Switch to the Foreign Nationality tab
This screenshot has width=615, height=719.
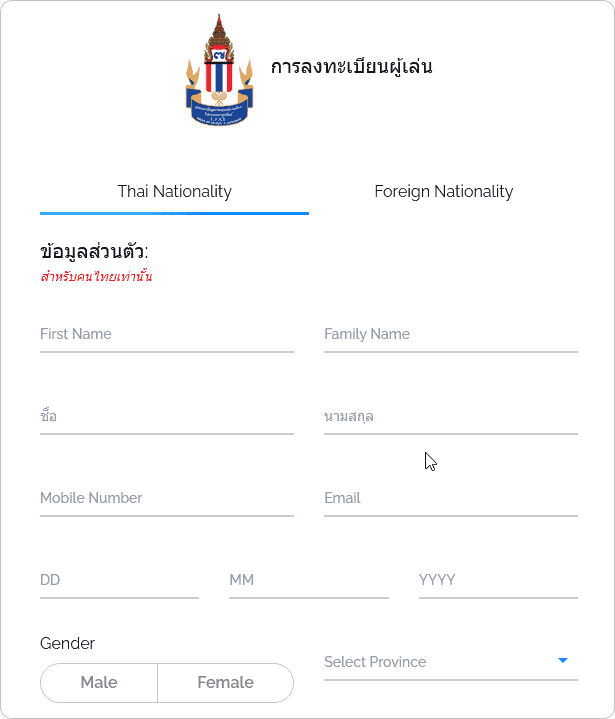(x=443, y=191)
